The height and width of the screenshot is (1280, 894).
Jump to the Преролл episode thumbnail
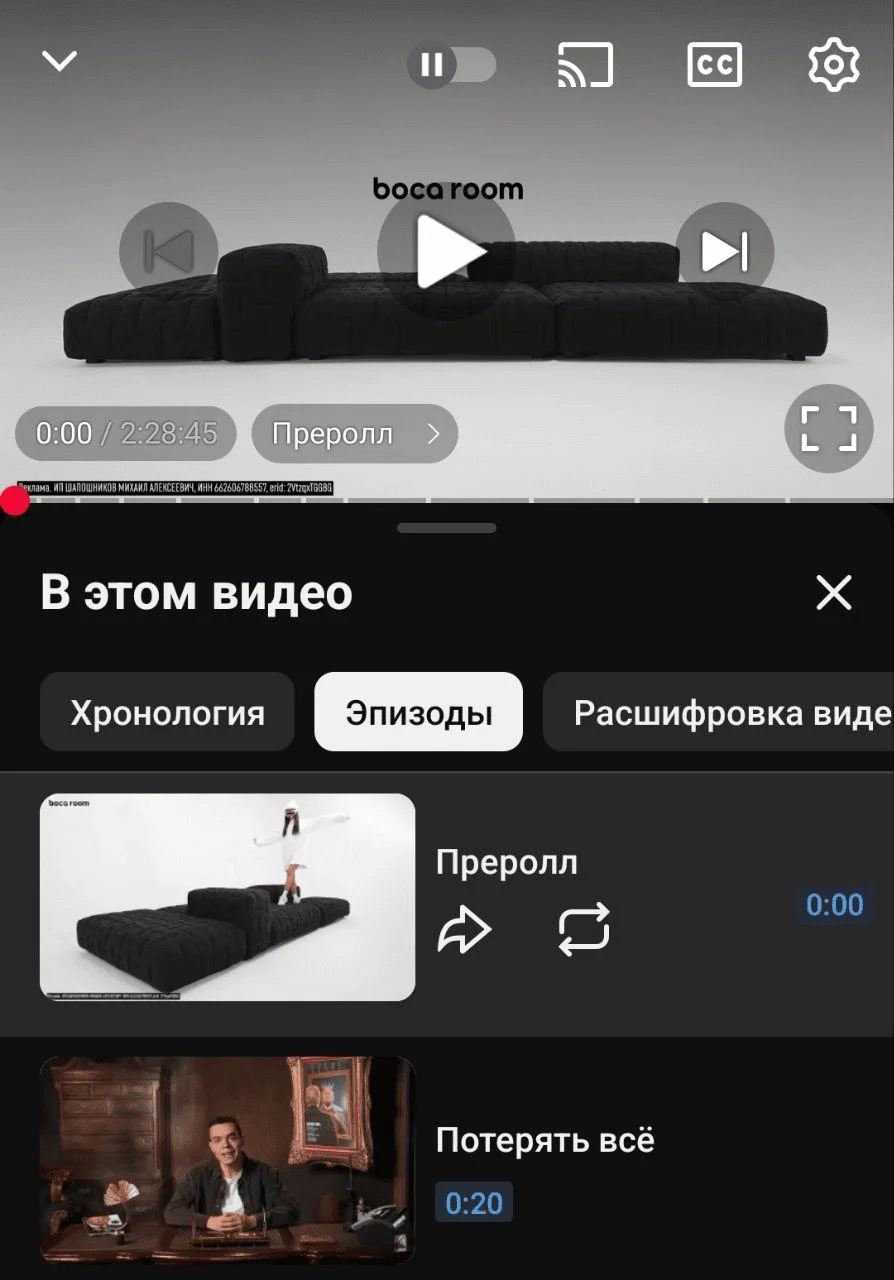[227, 897]
